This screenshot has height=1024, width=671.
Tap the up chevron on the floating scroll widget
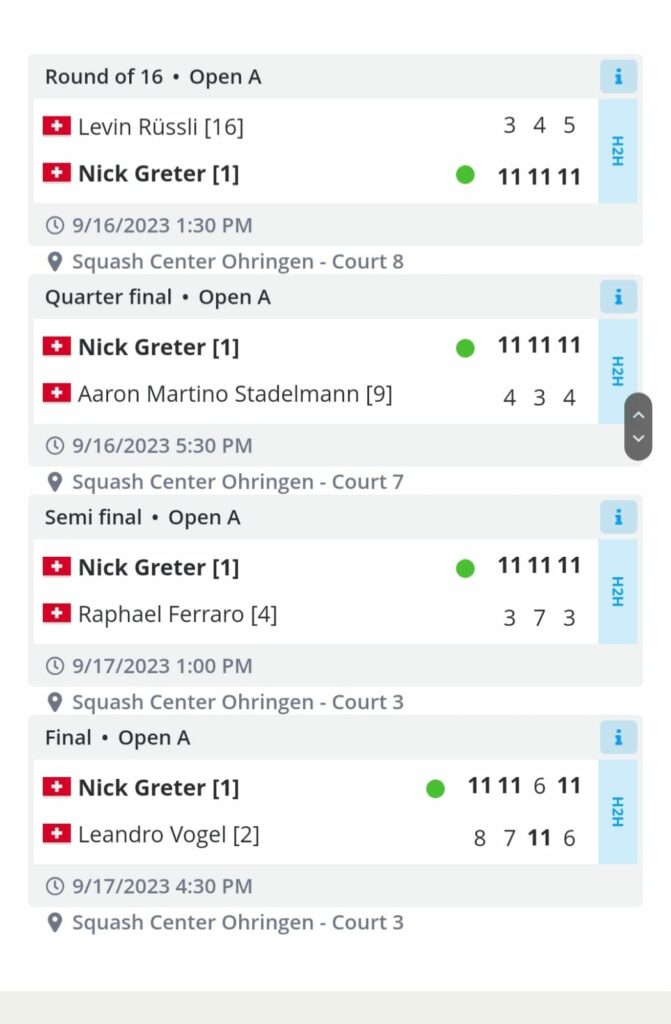[638, 412]
